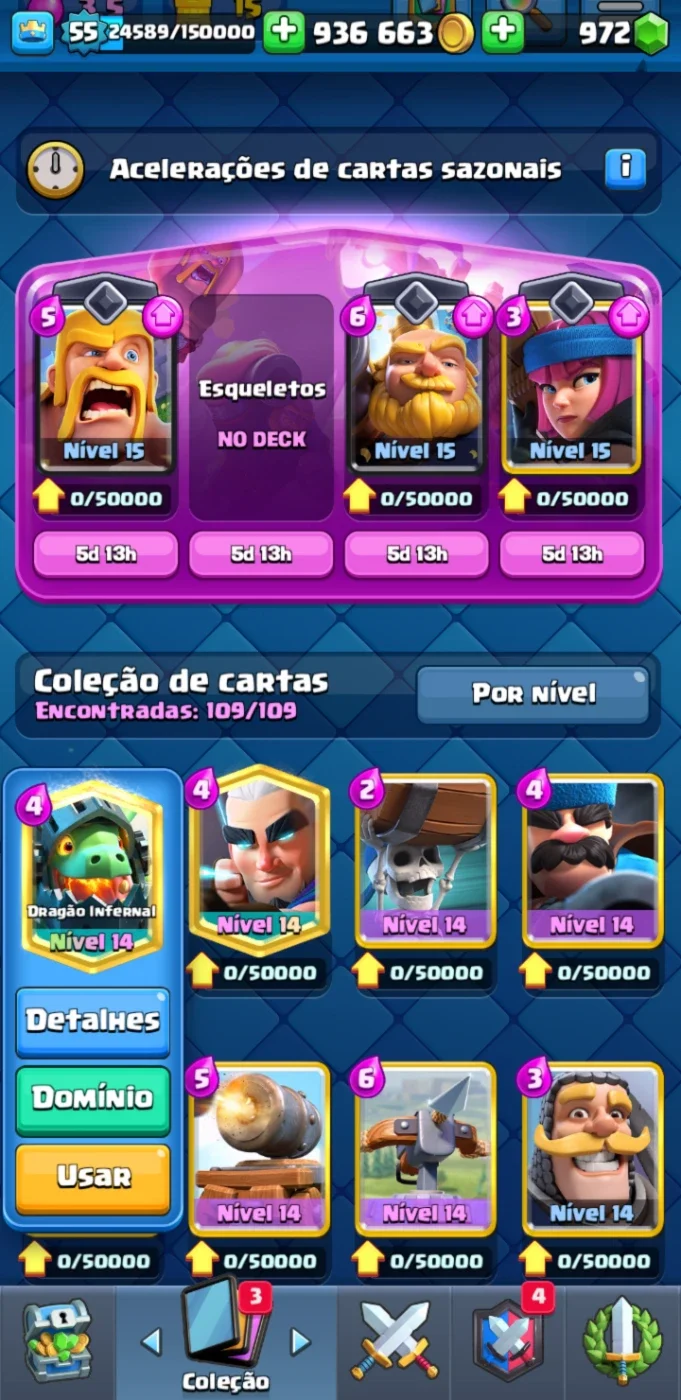This screenshot has width=681, height=1400.
Task: Select the boosted Archers card
Action: [x=570, y=385]
